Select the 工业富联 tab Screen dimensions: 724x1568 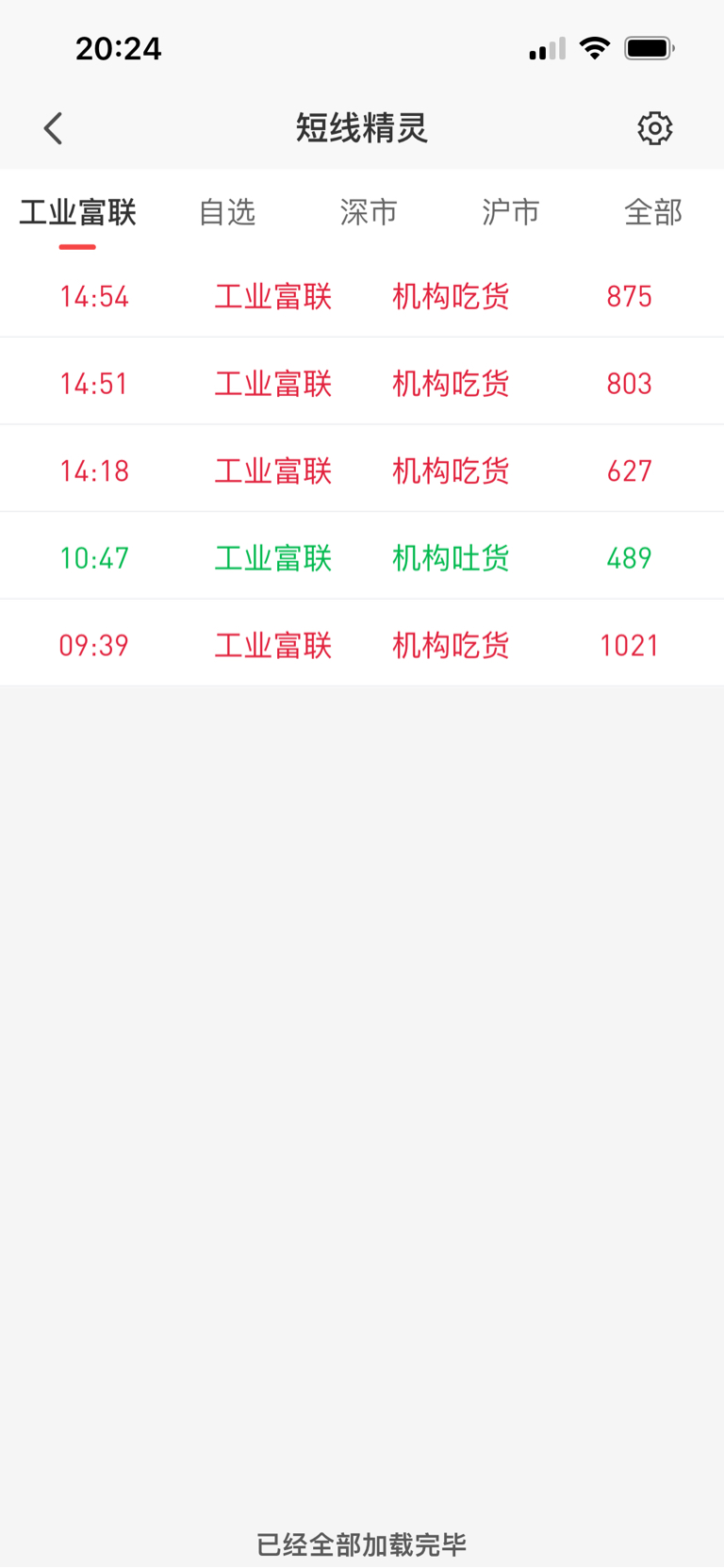tap(77, 213)
